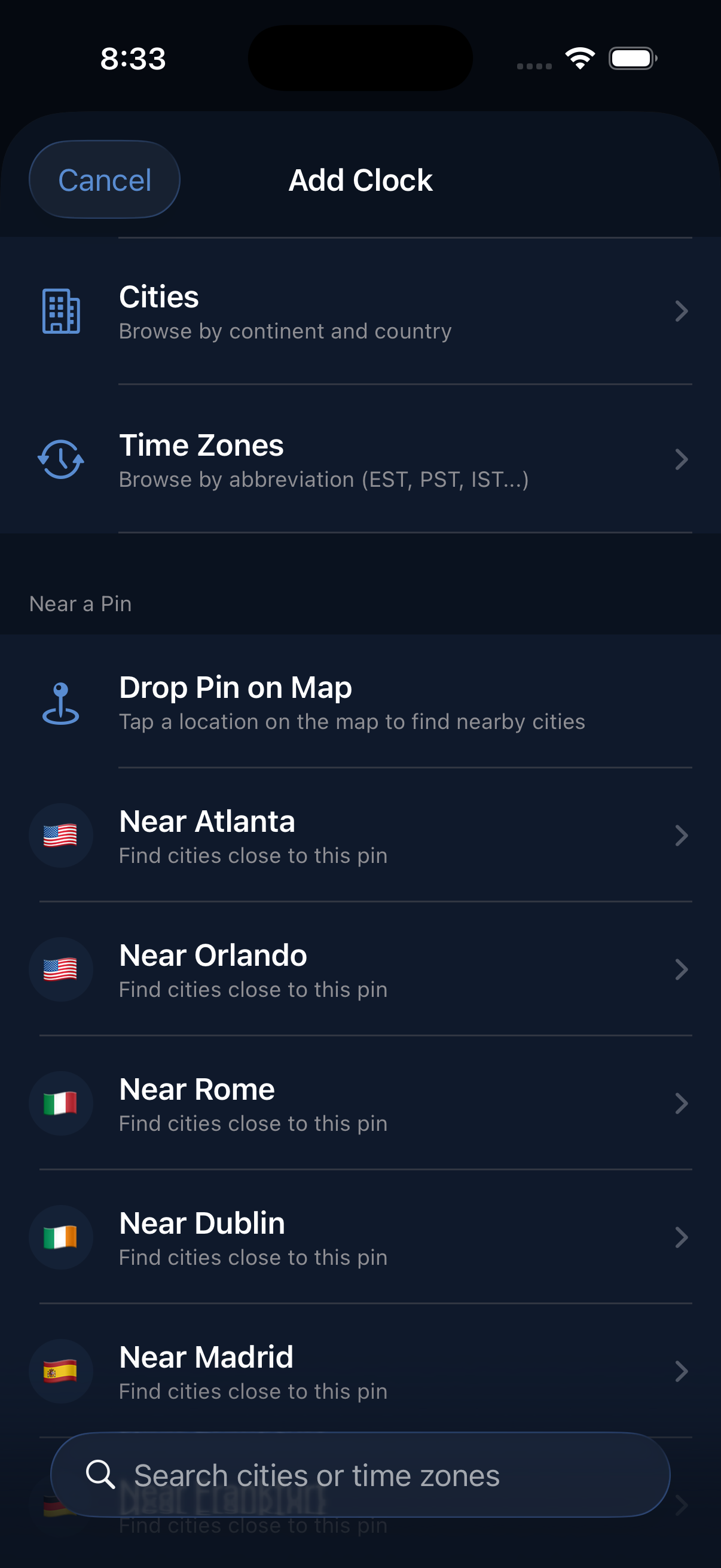The height and width of the screenshot is (1568, 721).
Task: Tap the buildings icon next to Cities
Action: click(61, 312)
